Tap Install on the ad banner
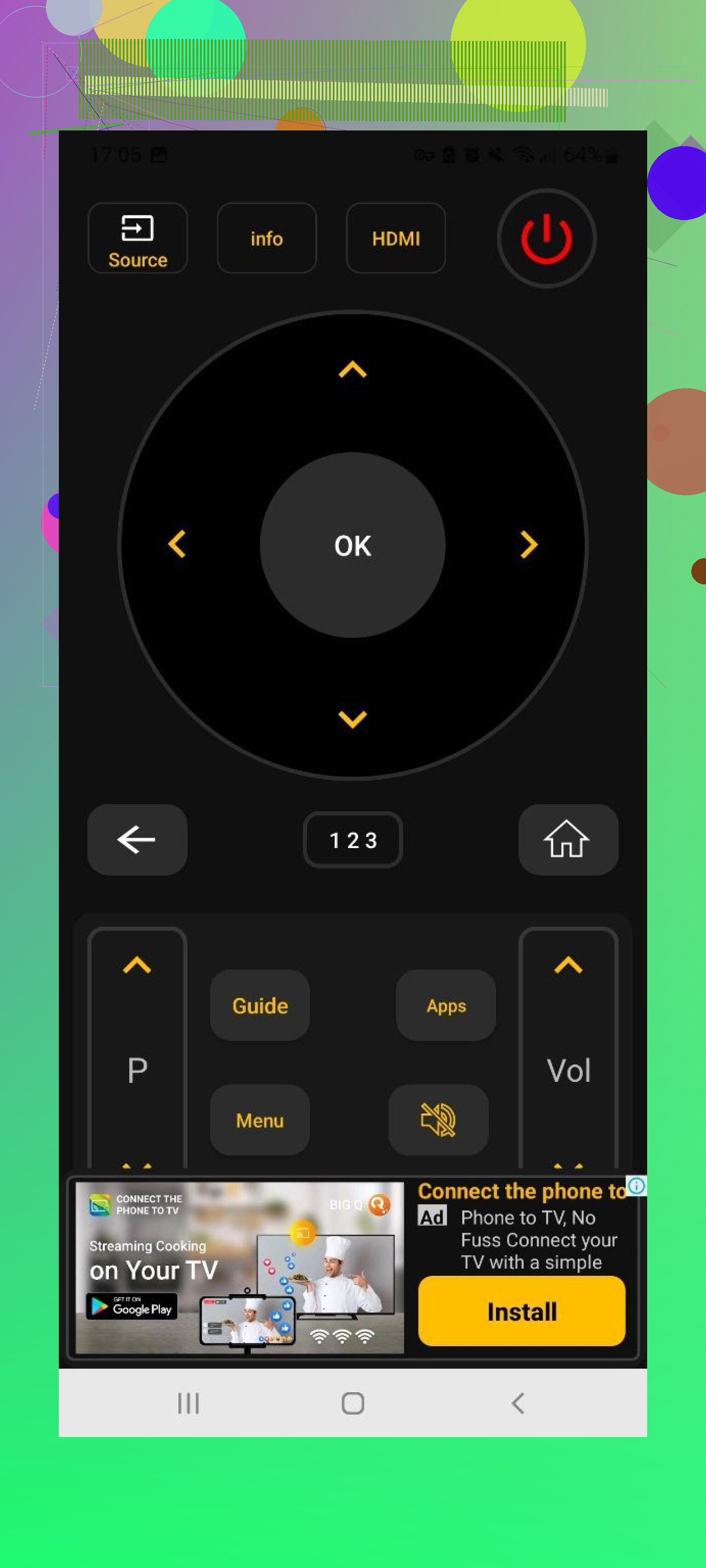The height and width of the screenshot is (1568, 706). click(x=521, y=1311)
